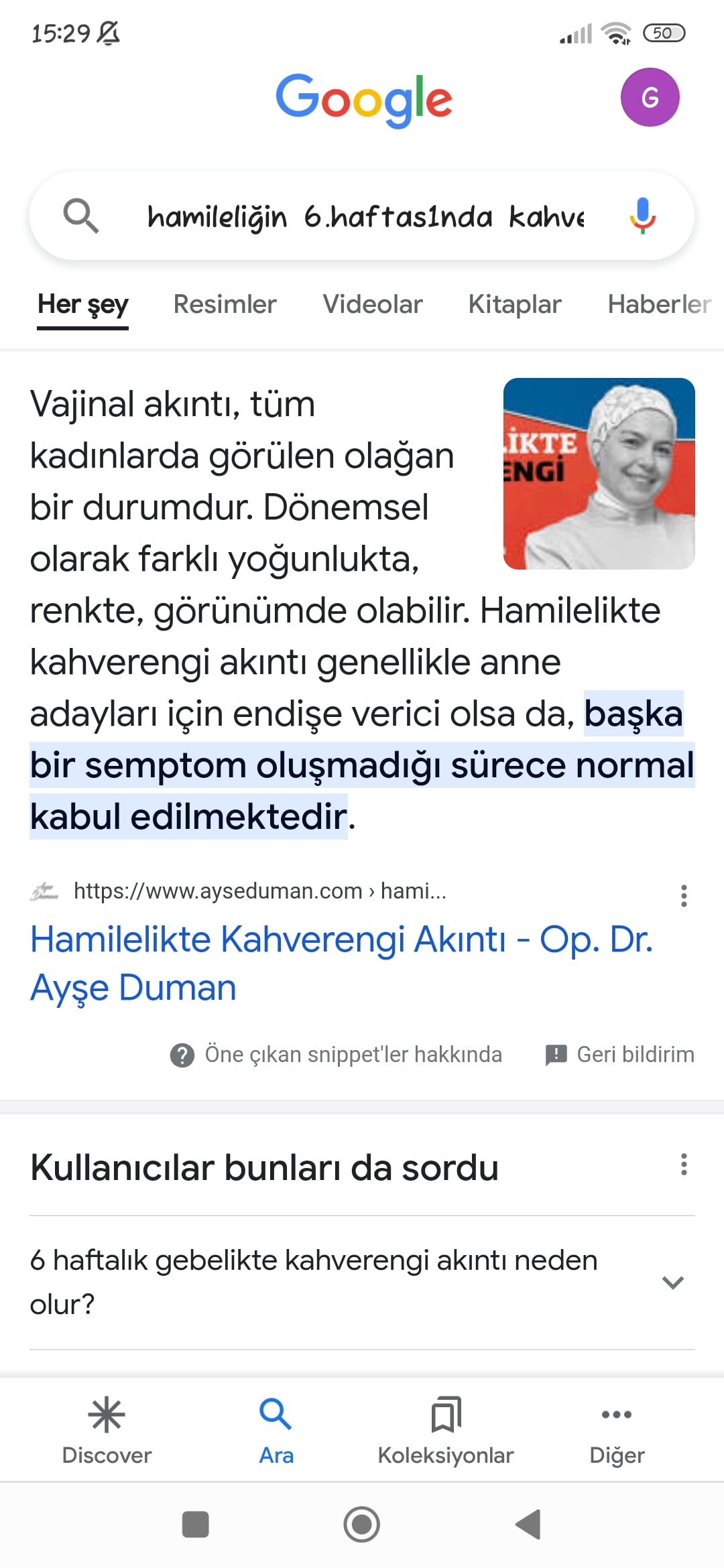Start voice search with the microphone
This screenshot has height=1568, width=724.
click(x=642, y=216)
